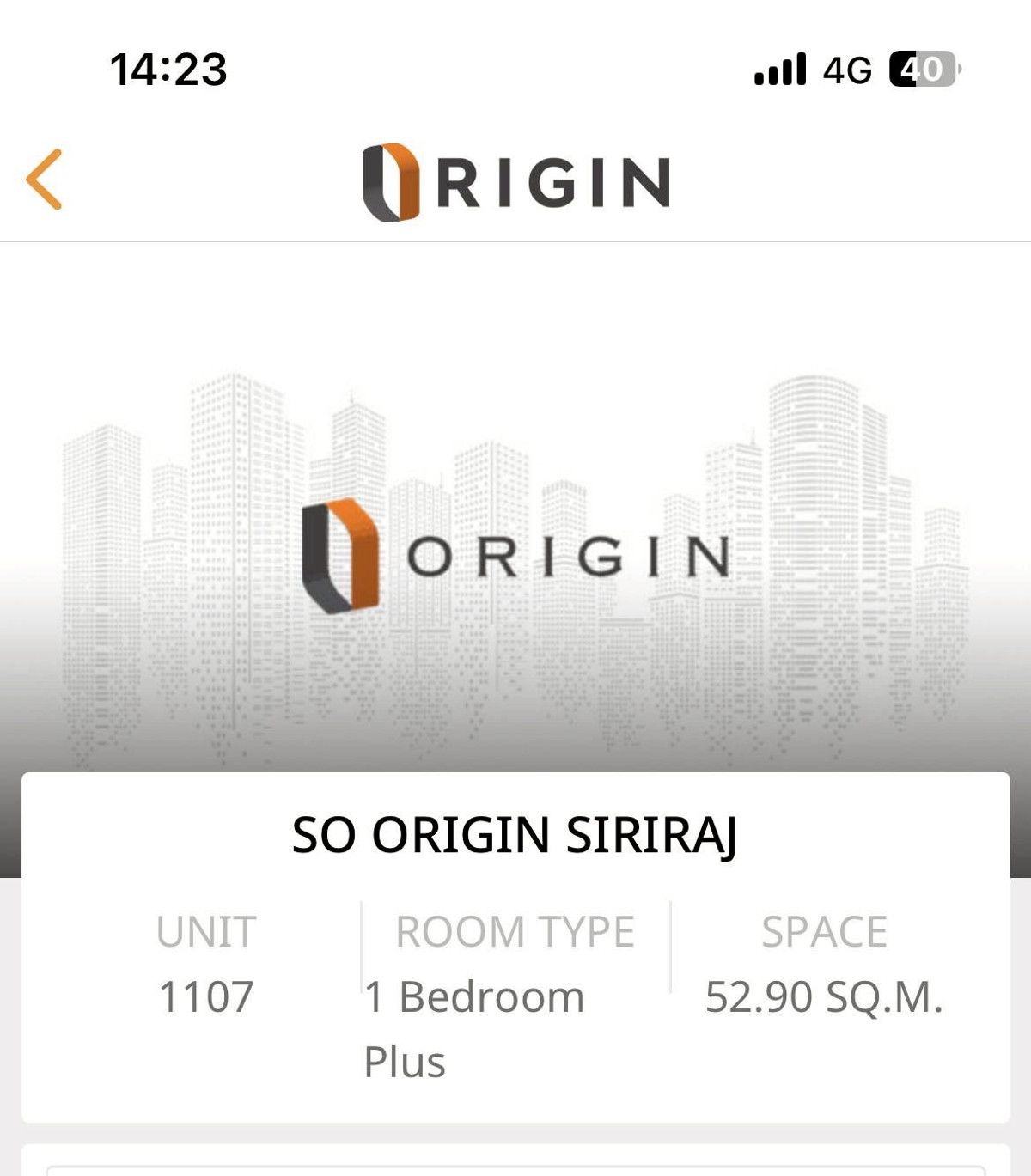Tap the ROOM TYPE column label
The height and width of the screenshot is (1176, 1031).
pyautogui.click(x=514, y=929)
